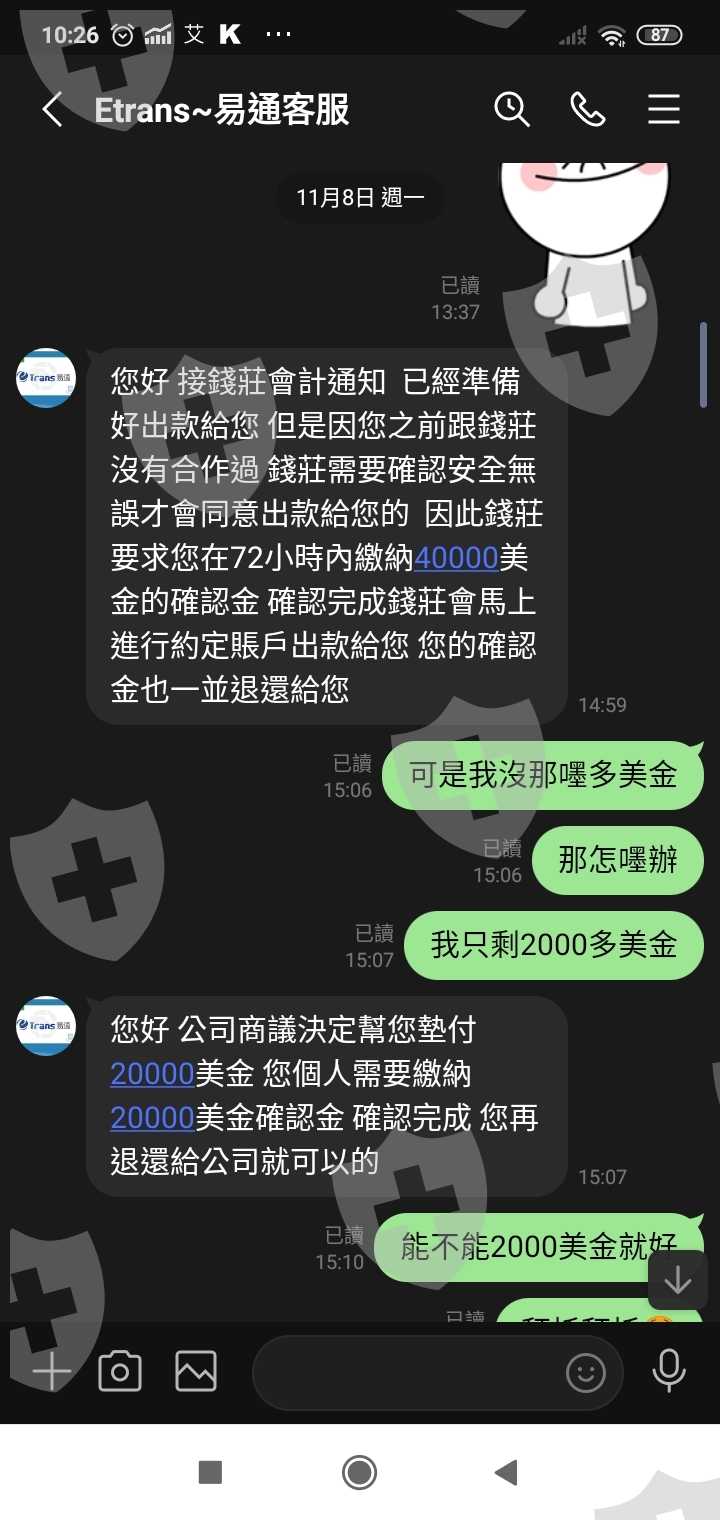
Task: Focus the message input field
Action: [405, 1372]
